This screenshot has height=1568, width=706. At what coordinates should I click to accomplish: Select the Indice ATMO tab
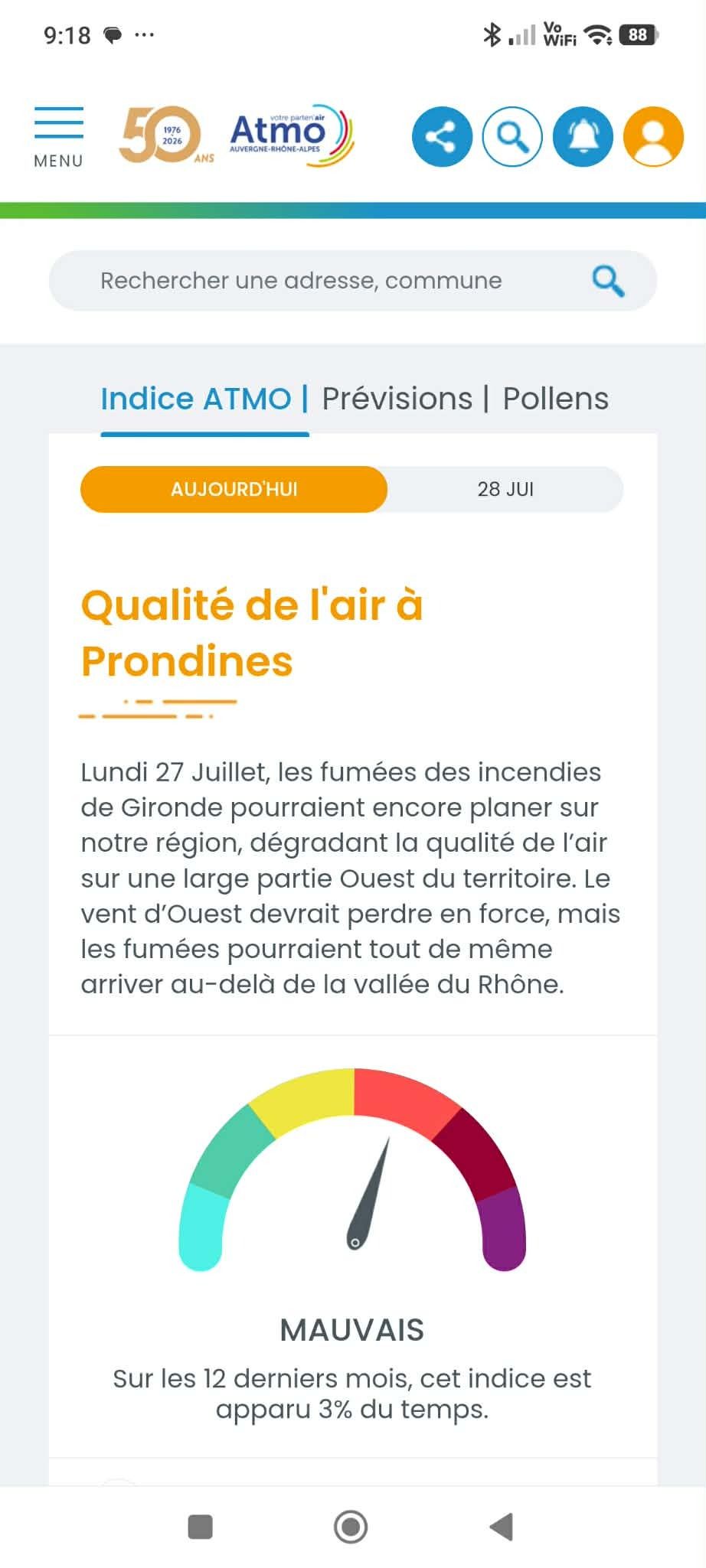[196, 399]
